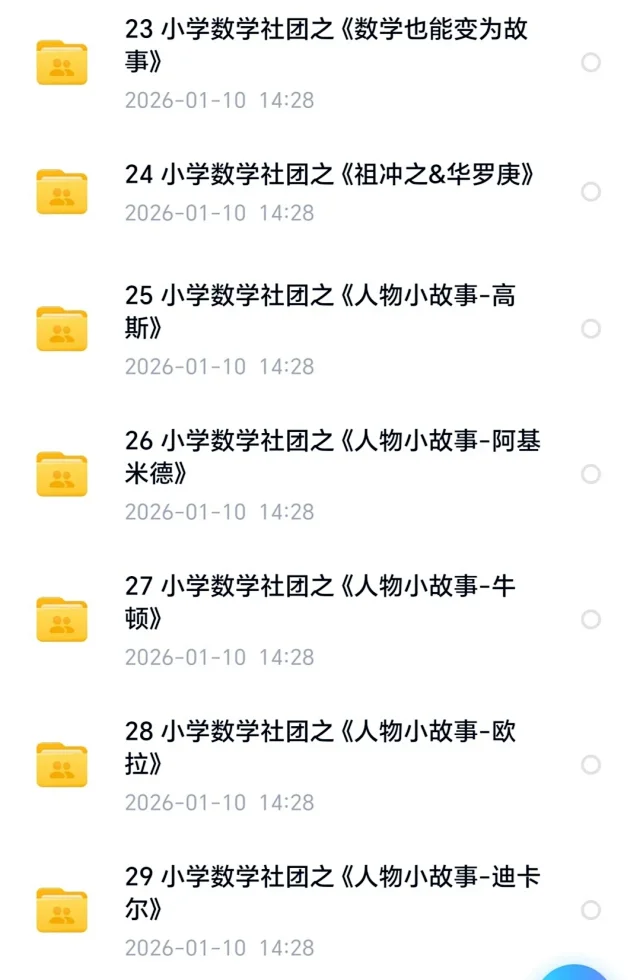Image resolution: width=640 pixels, height=980 pixels.
Task: Select the 欧拉 folder with its circle
Action: 591,765
